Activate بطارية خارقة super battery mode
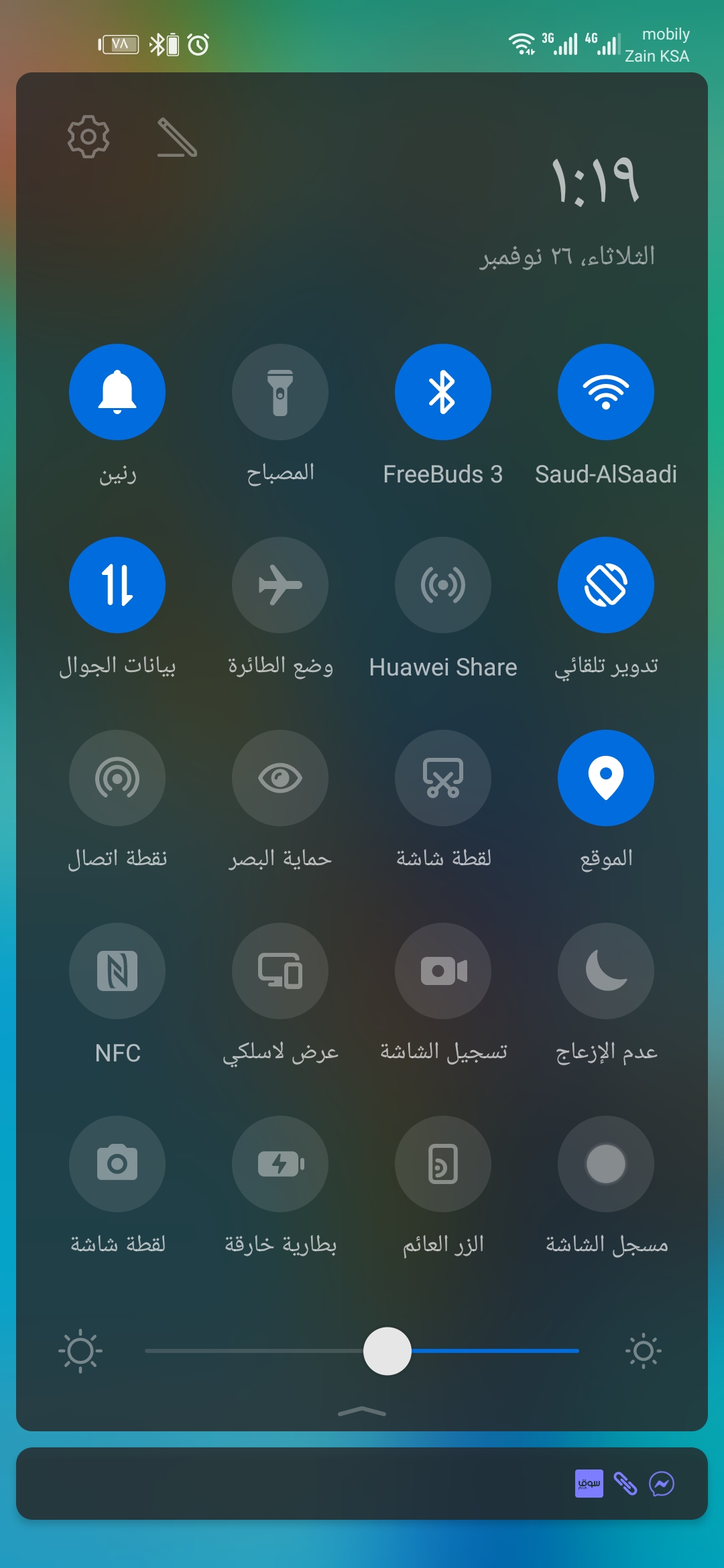The height and width of the screenshot is (1568, 724). [x=280, y=1164]
